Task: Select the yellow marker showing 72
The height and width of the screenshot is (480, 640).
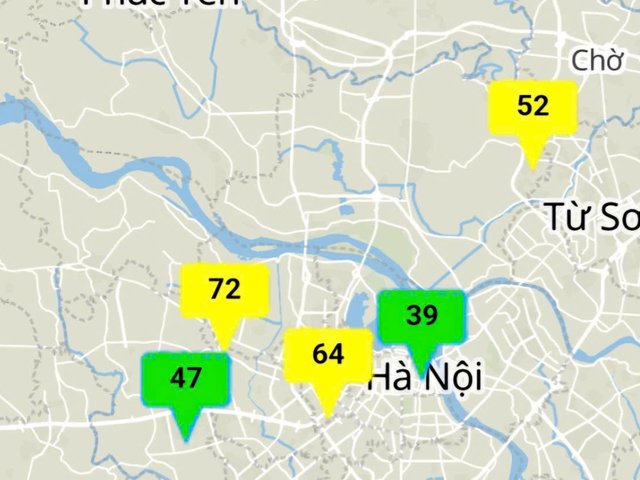Action: [x=225, y=291]
